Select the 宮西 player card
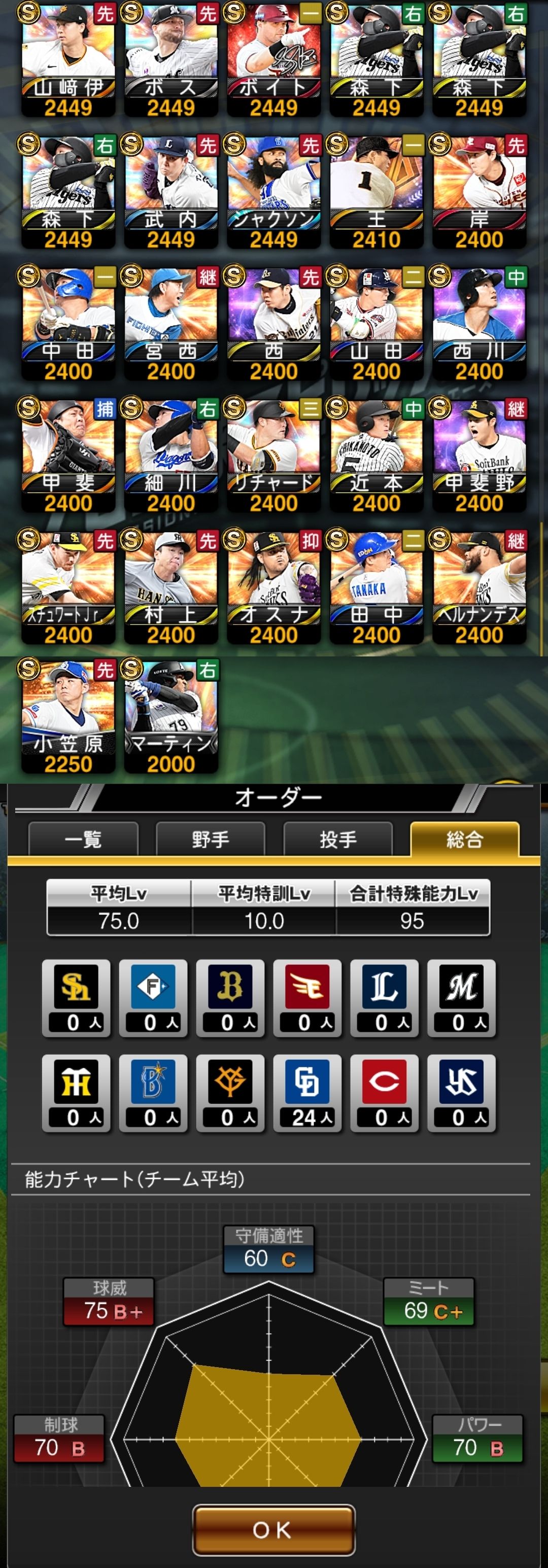Screen dimensions: 548x1568 click(171, 323)
